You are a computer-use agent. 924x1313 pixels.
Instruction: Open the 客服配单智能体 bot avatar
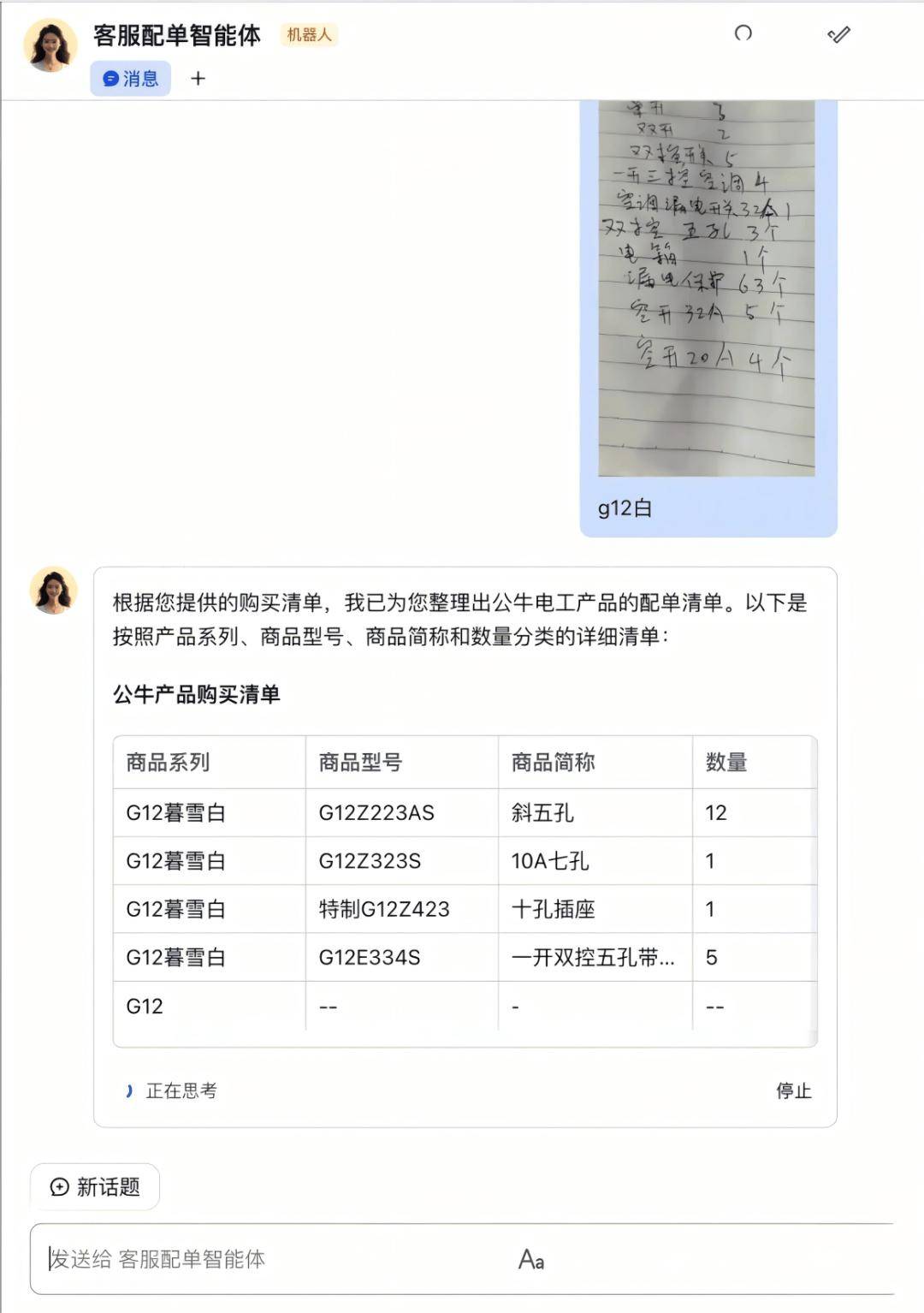(50, 45)
